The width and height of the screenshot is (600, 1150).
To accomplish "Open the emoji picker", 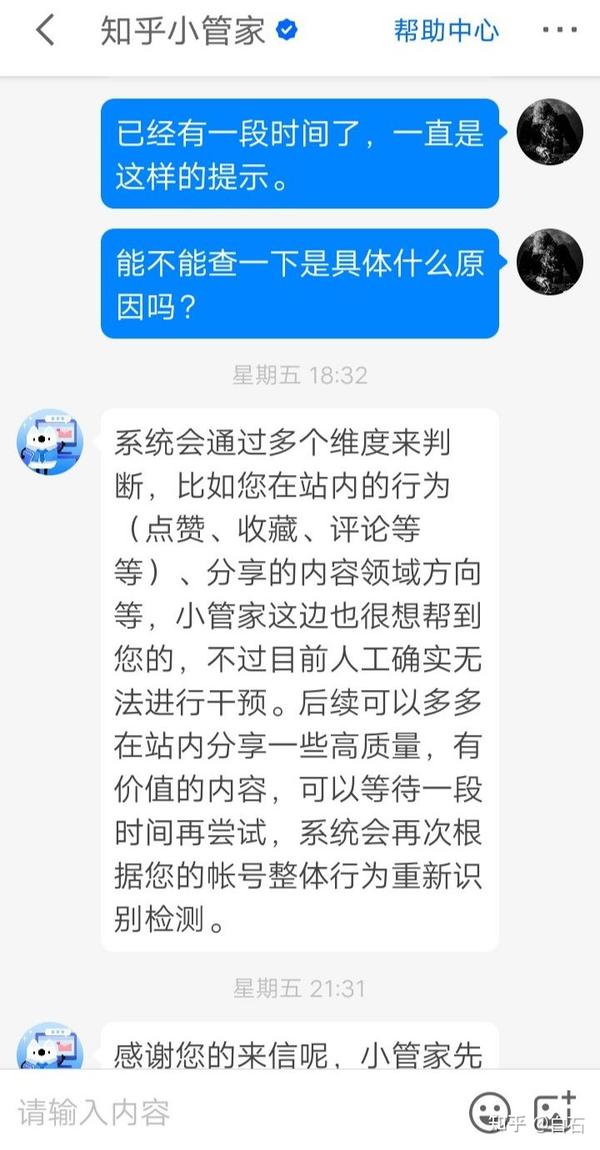I will click(x=490, y=1112).
